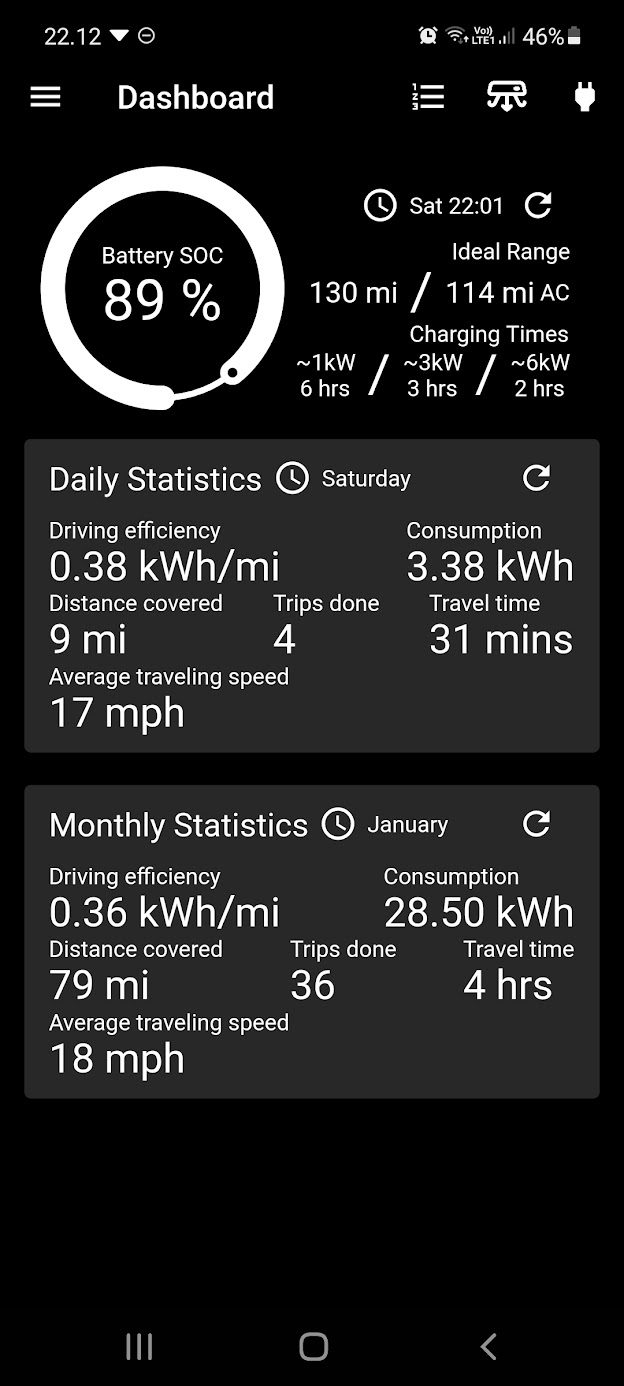Refresh the battery status next to Sat 22:01
This screenshot has height=1386, width=624.
pyautogui.click(x=538, y=205)
